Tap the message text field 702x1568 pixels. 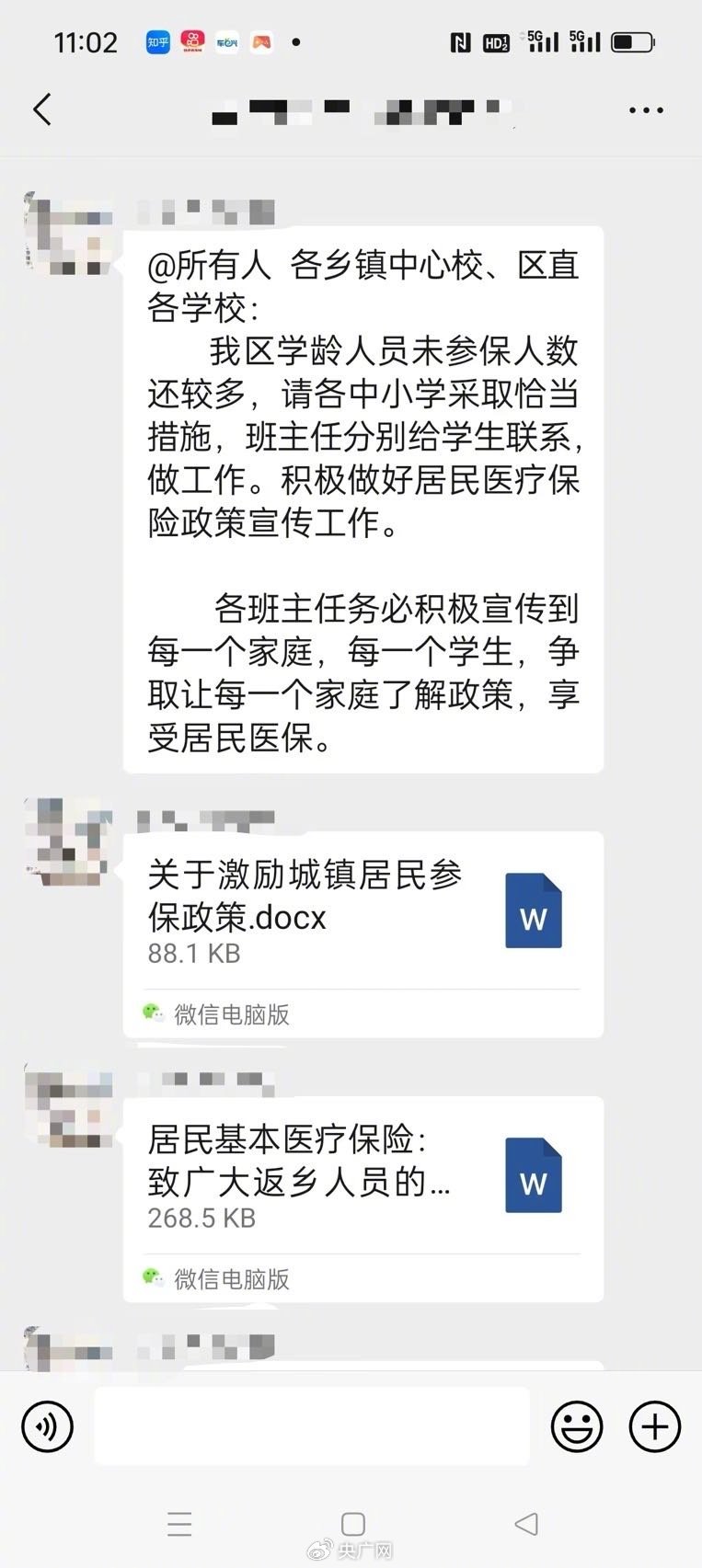point(311,1426)
